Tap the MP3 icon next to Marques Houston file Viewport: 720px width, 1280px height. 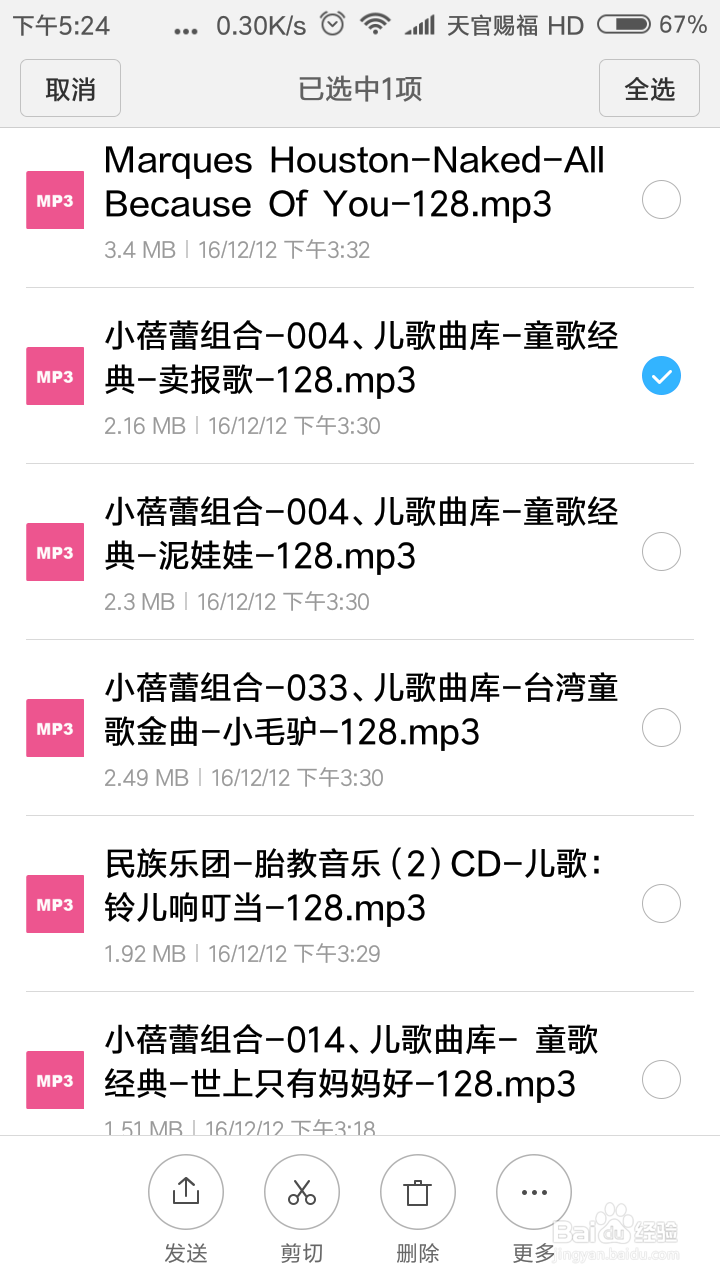[x=55, y=200]
